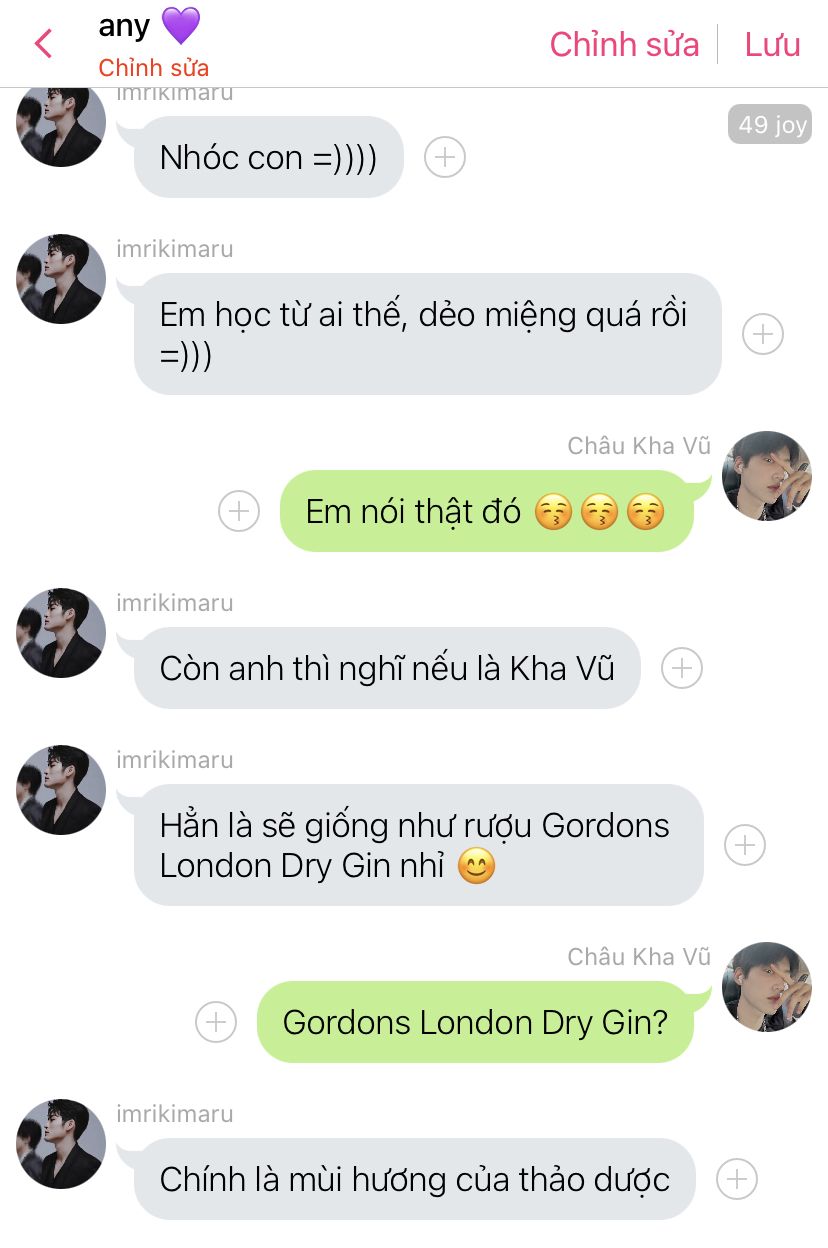Select the 'Em nói thật đó' bubble

click(x=486, y=511)
